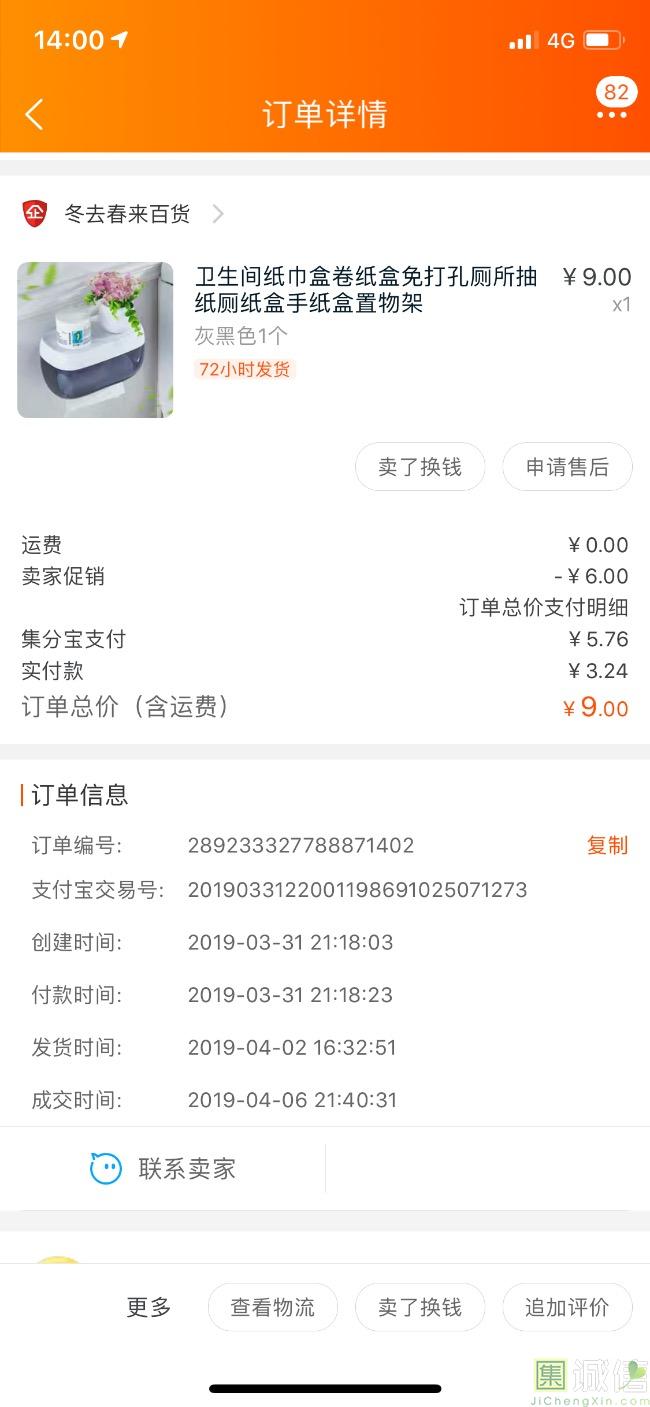Open the toilet tissue box product image

click(95, 340)
